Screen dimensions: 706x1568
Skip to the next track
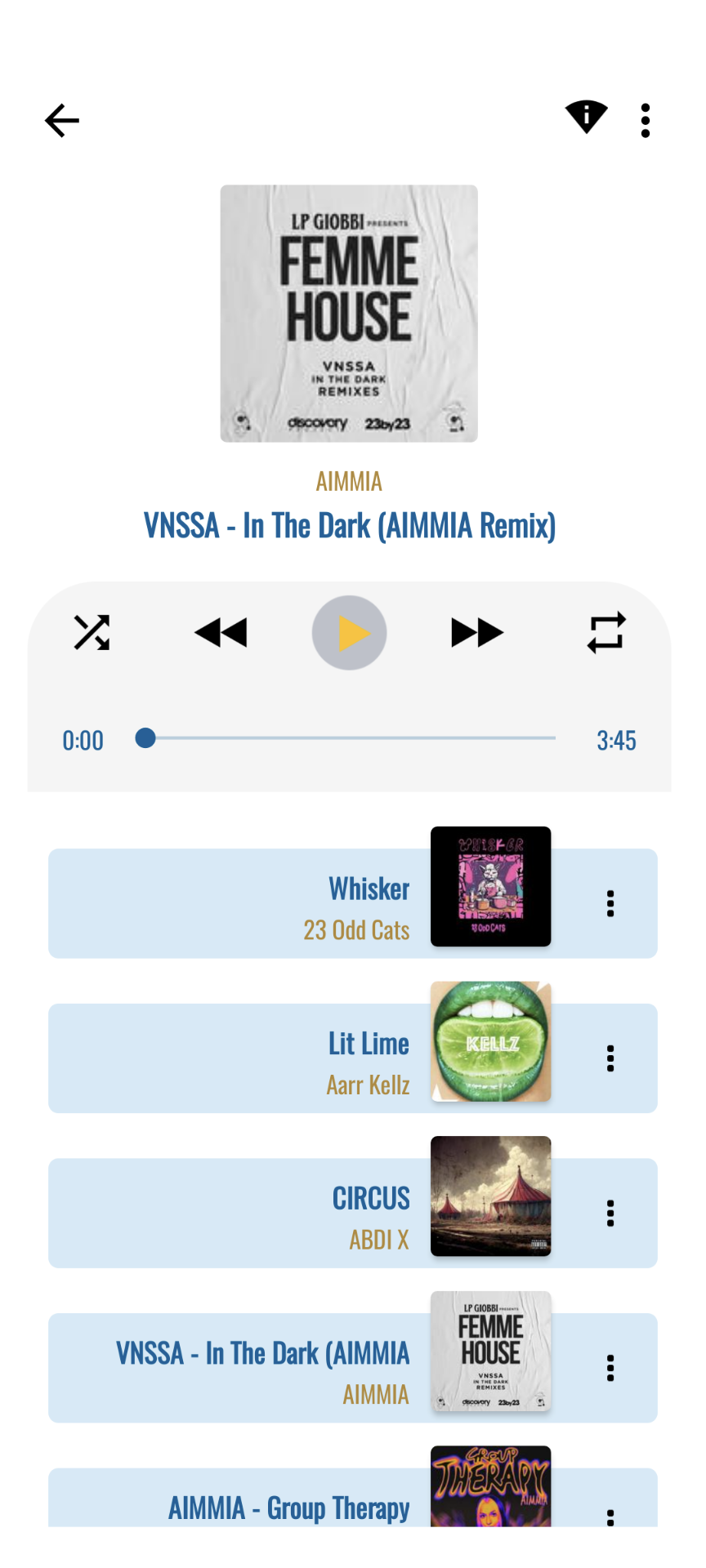477,632
